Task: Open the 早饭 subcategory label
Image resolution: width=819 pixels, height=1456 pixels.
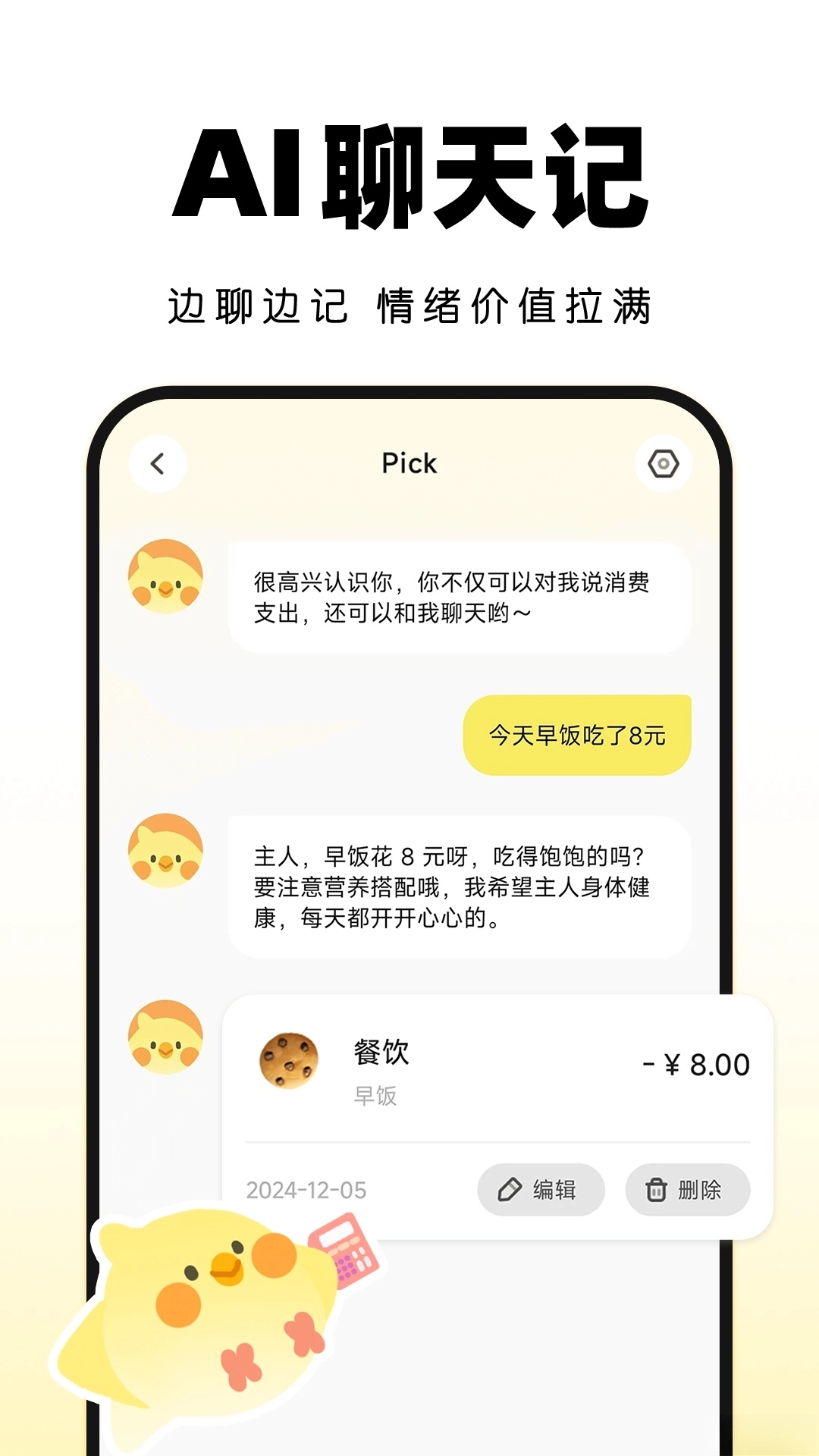Action: 377,1096
